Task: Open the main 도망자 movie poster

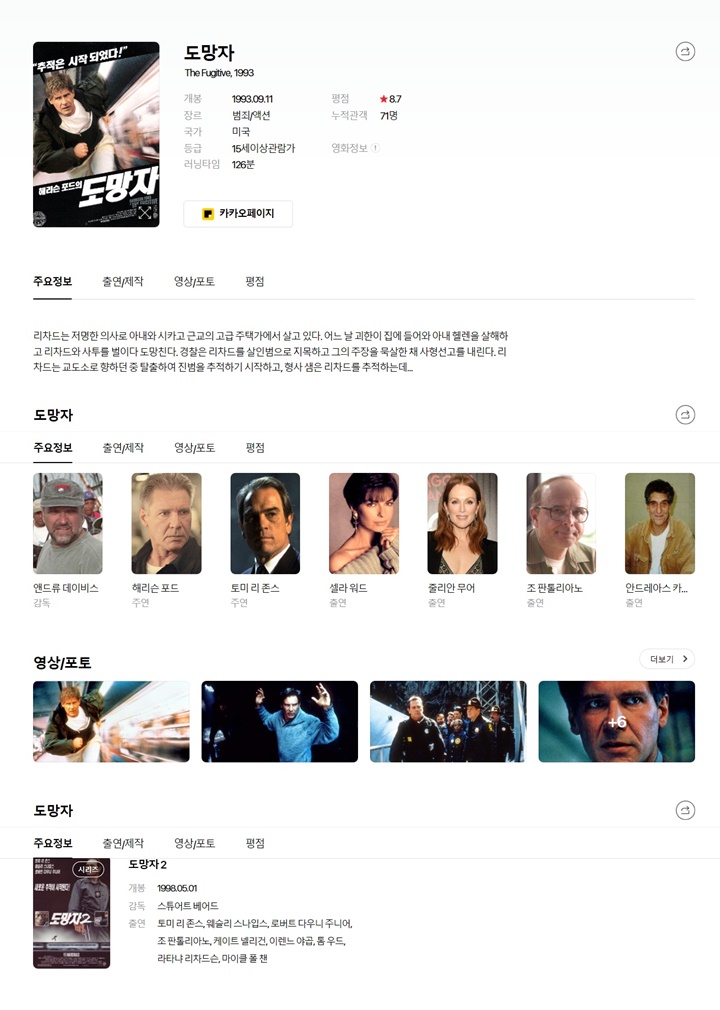Action: click(x=96, y=134)
